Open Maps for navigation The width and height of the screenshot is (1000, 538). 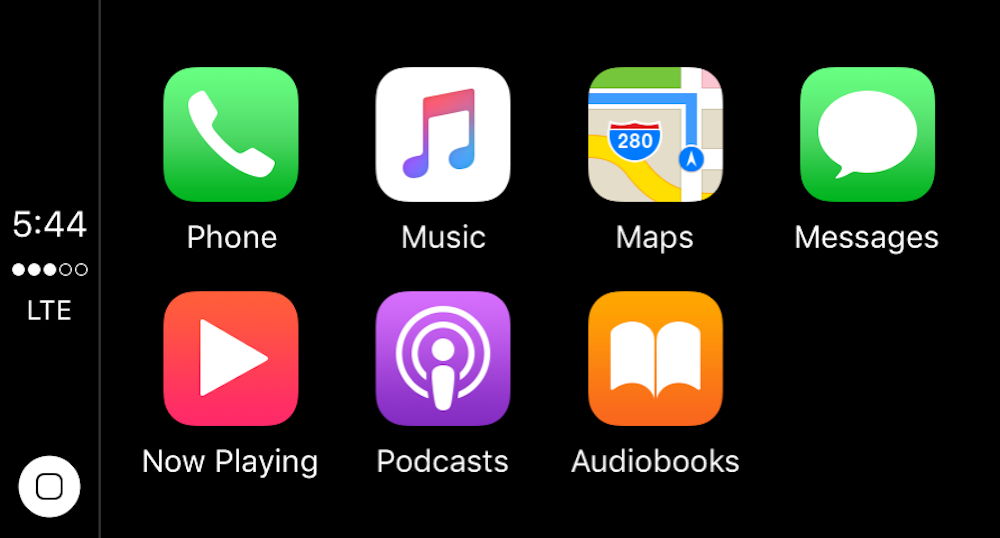(655, 135)
